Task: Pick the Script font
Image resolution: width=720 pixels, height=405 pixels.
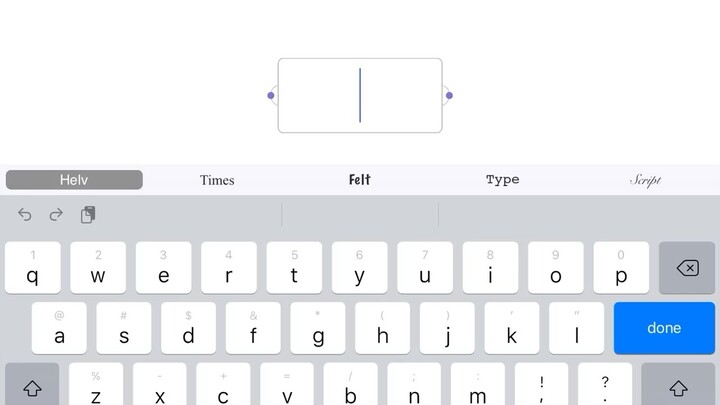Action: click(x=645, y=180)
